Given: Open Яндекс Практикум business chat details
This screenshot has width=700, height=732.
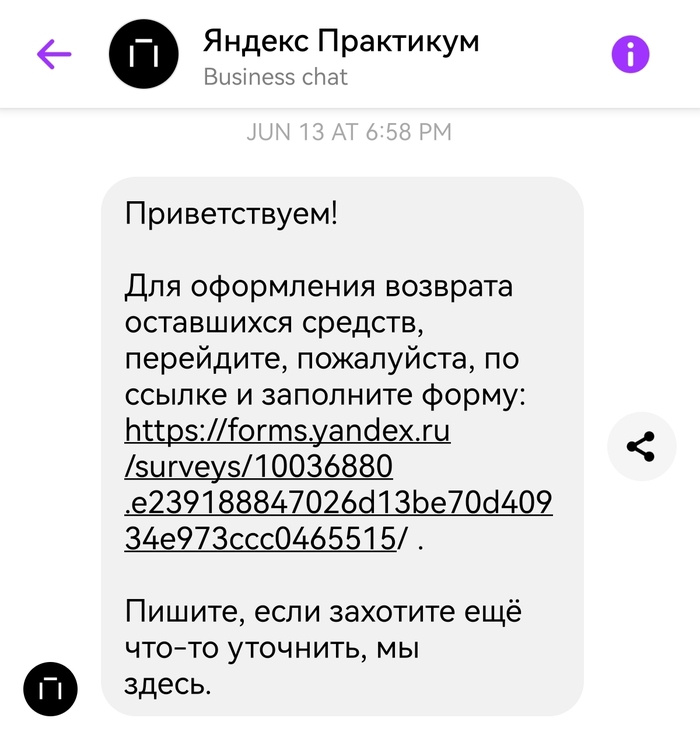Looking at the screenshot, I should pos(340,55).
